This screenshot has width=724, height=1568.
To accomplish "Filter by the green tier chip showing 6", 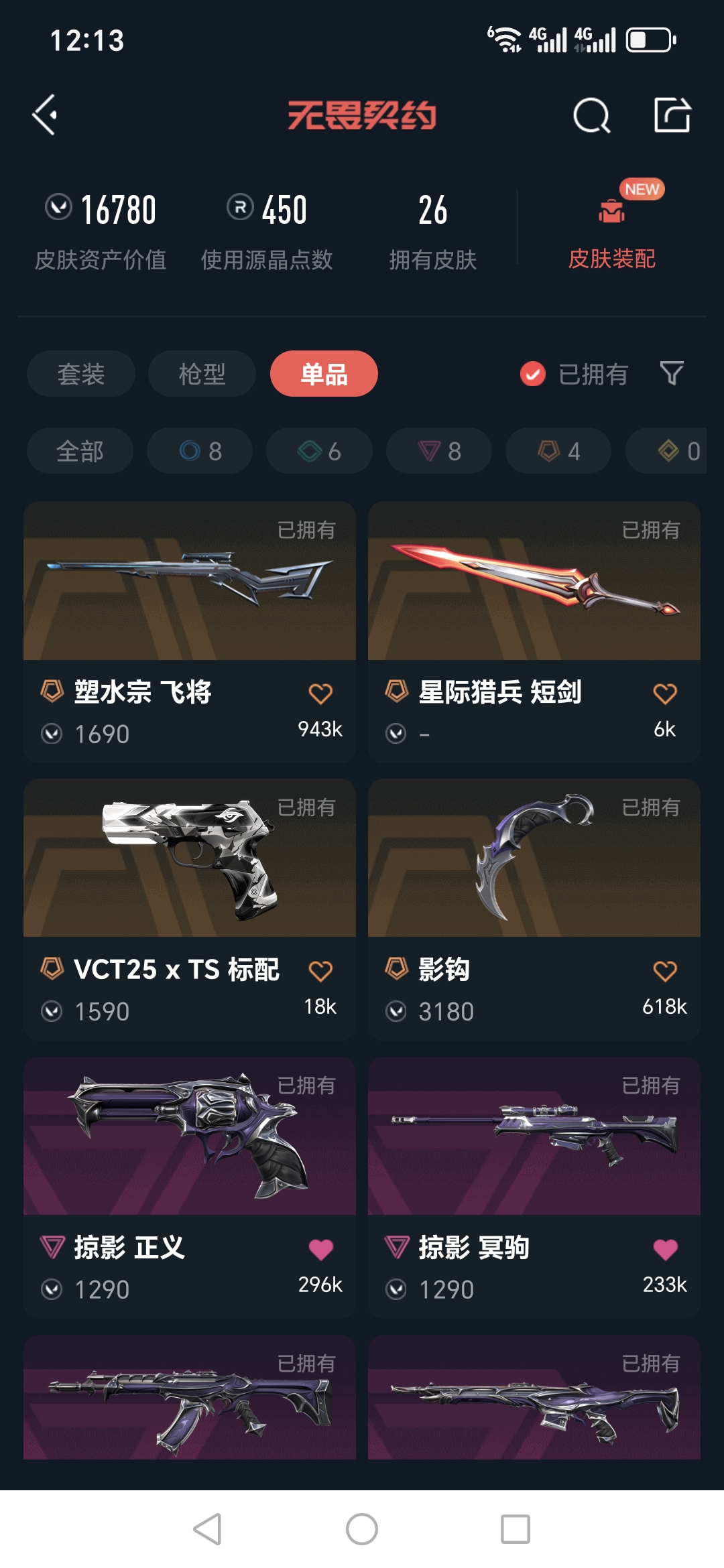I will click(x=319, y=451).
